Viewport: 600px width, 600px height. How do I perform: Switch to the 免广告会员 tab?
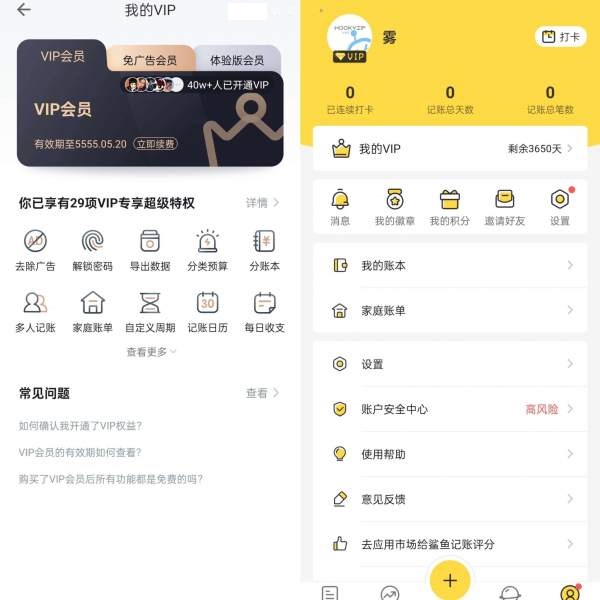pos(150,60)
